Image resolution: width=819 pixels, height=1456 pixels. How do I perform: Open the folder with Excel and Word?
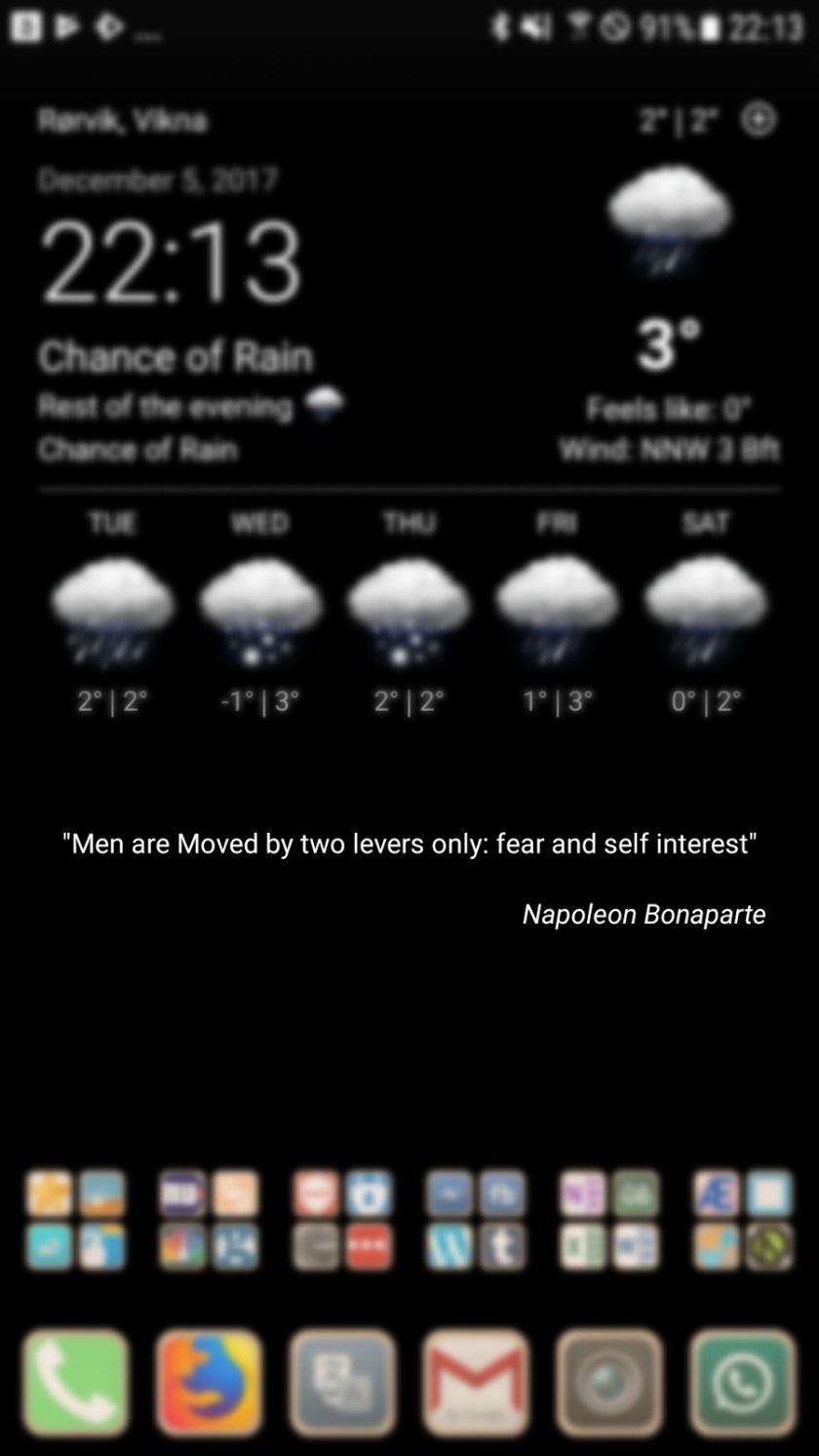tap(608, 1221)
